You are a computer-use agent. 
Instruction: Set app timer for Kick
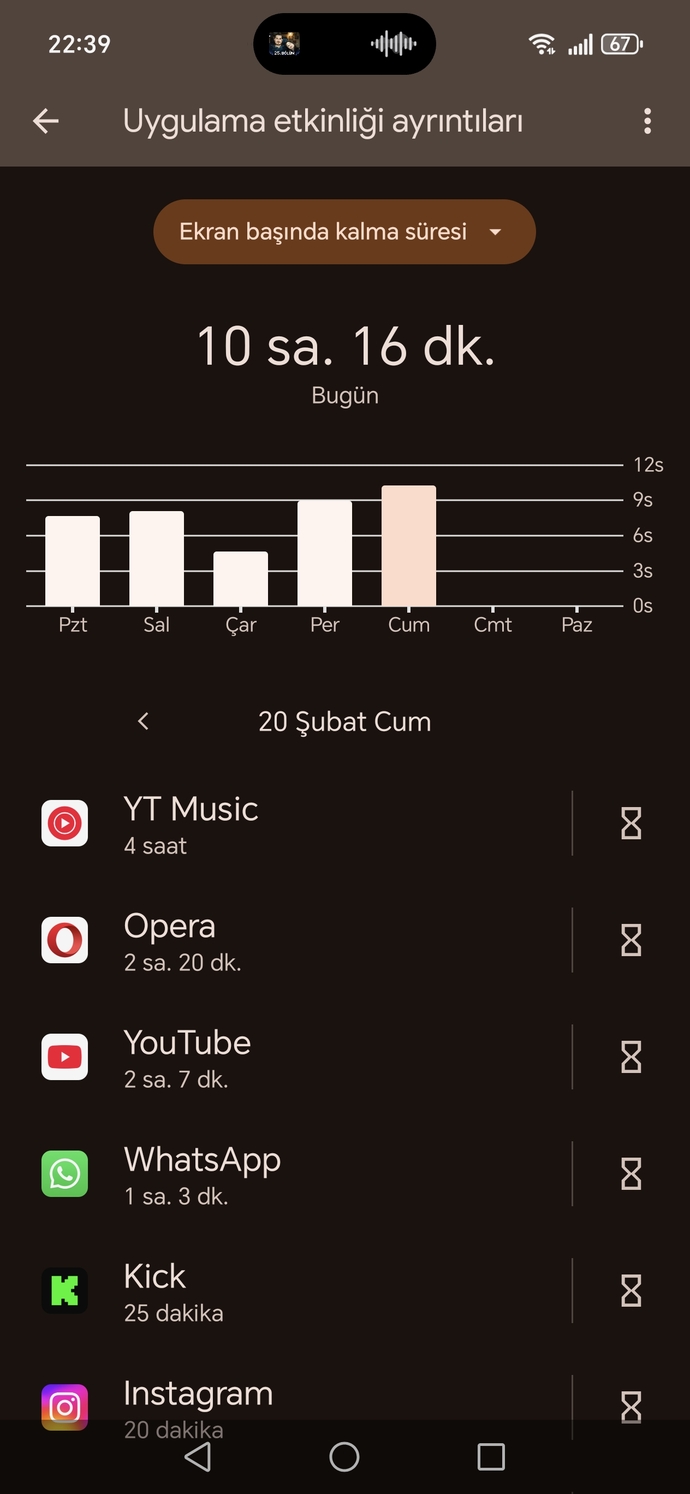pos(631,1291)
